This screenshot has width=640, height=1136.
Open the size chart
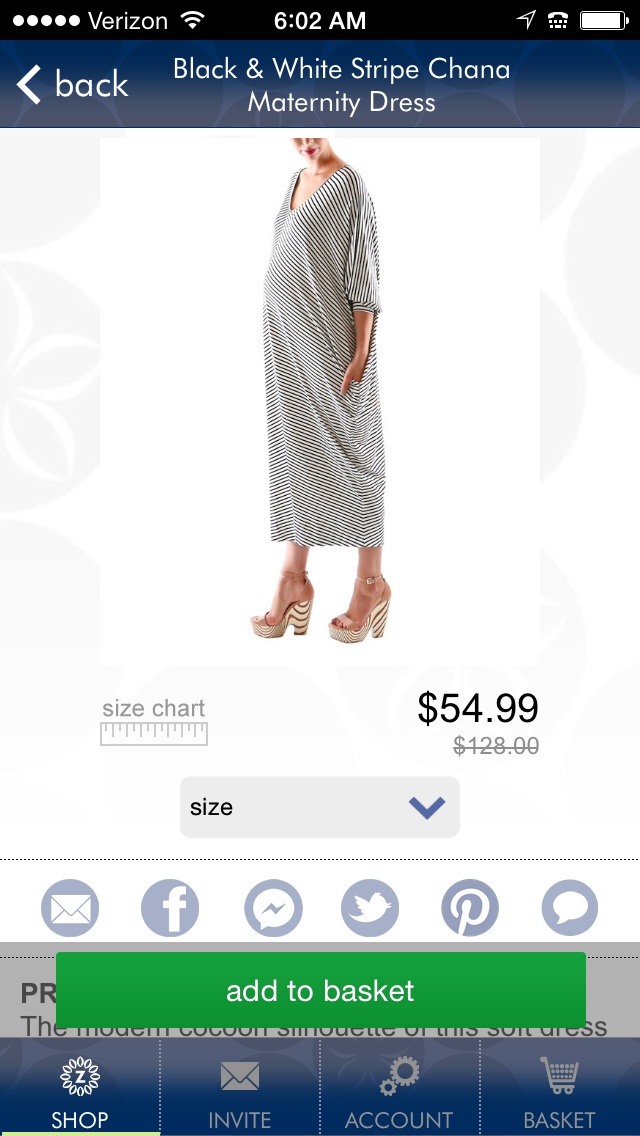pyautogui.click(x=154, y=722)
